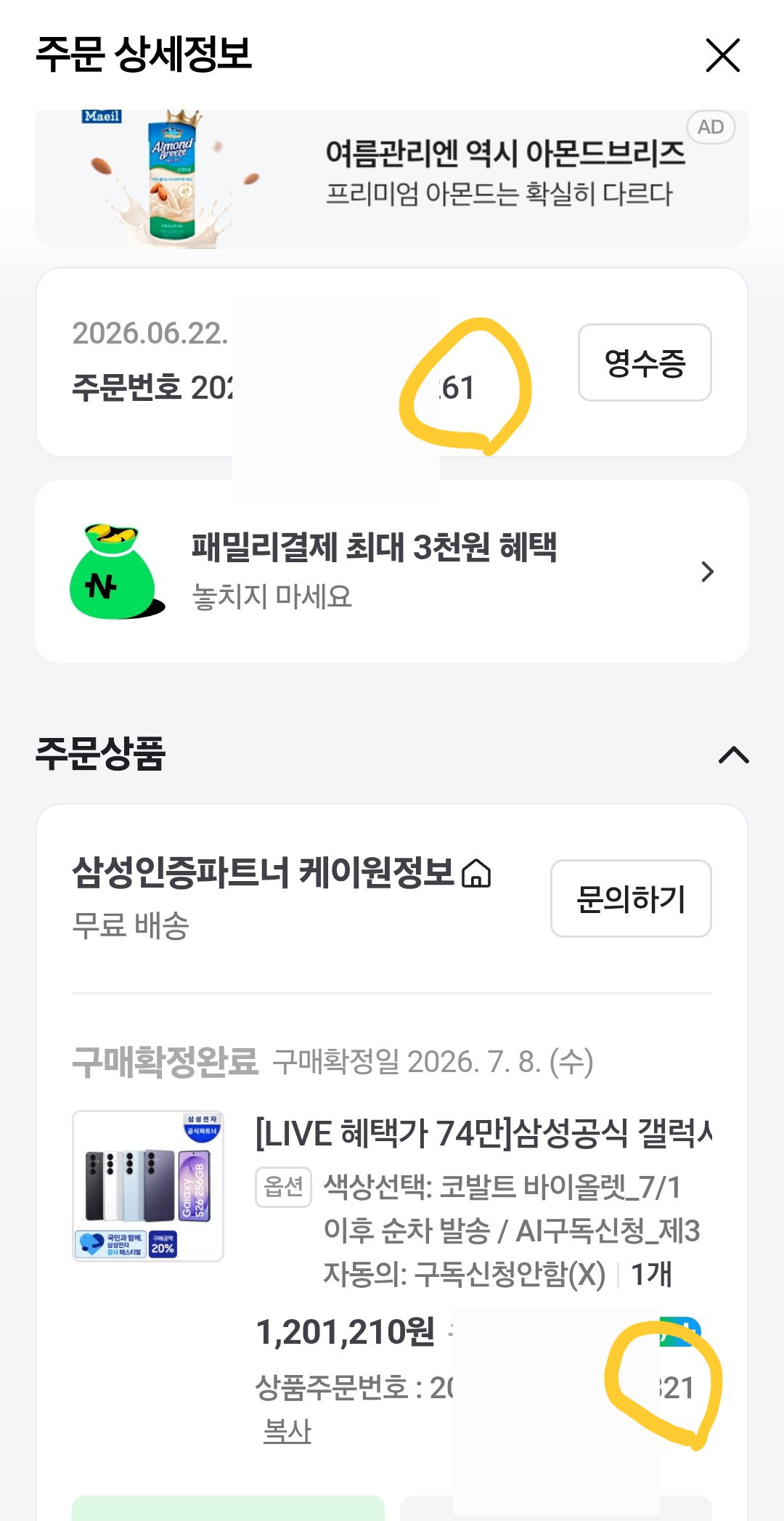Open the 패밀리결제 benefit banner
The image size is (784, 1521).
tap(392, 572)
